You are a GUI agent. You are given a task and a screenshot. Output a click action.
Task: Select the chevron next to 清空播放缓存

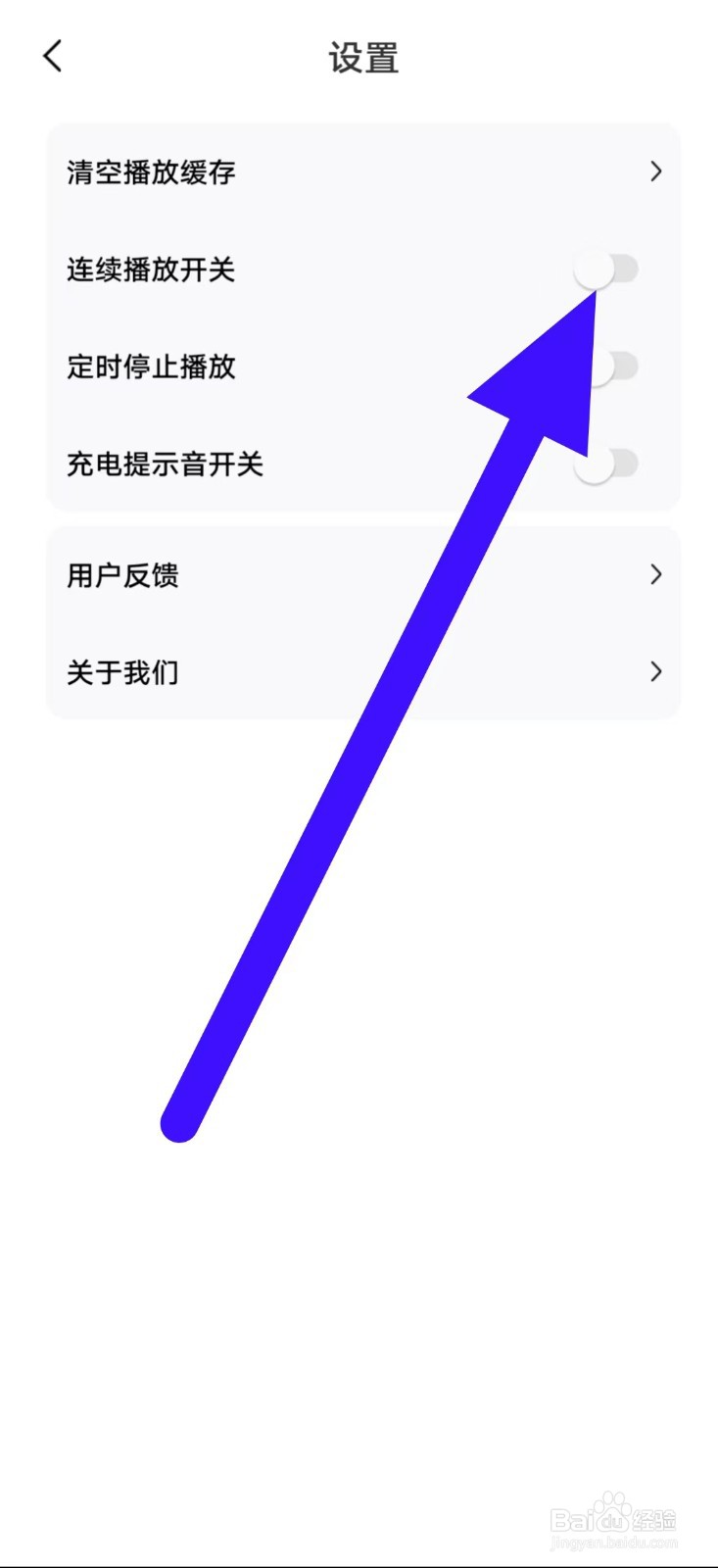point(655,171)
